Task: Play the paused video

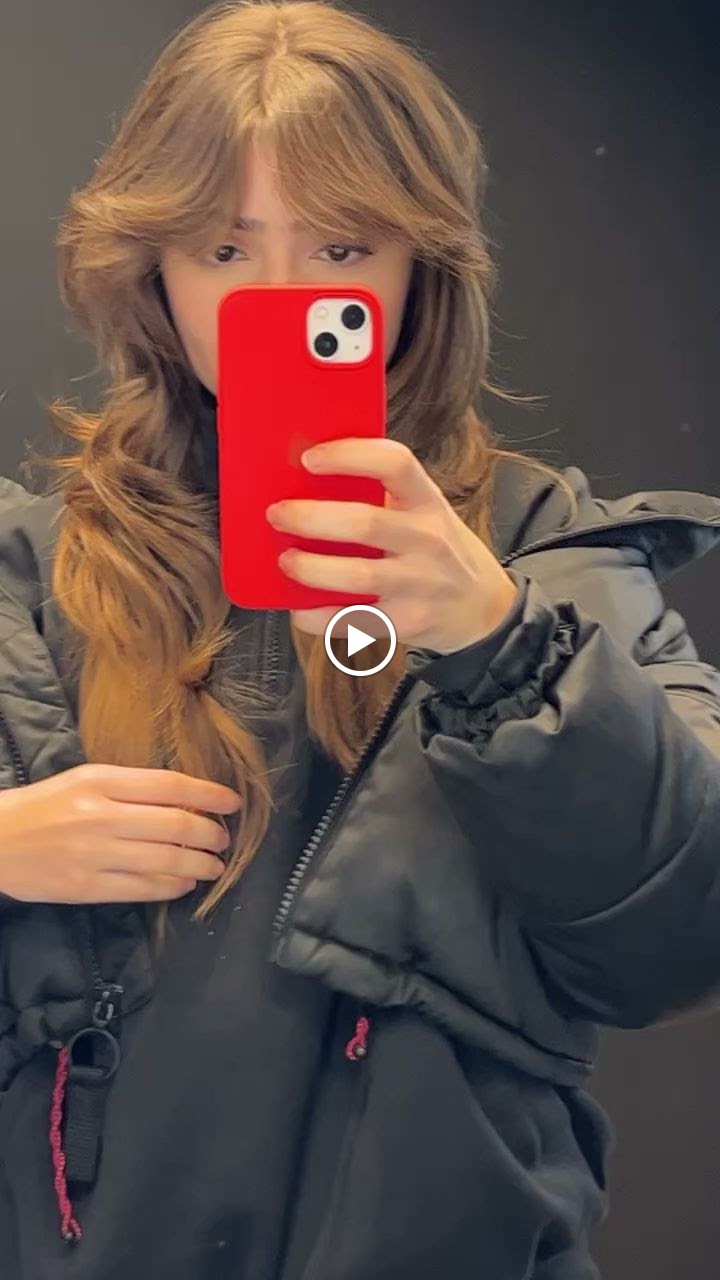Action: click(360, 640)
